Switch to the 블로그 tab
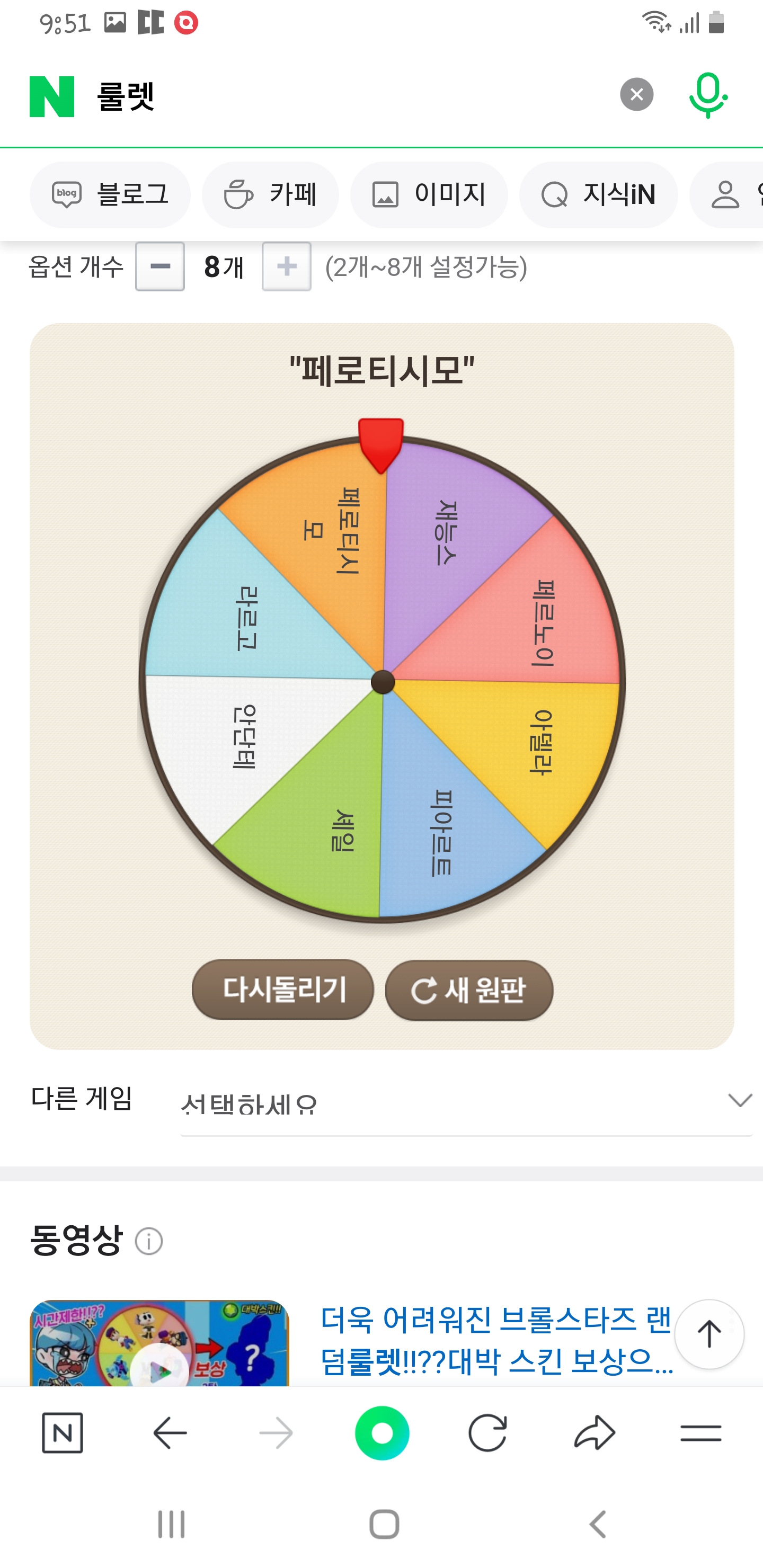 110,195
